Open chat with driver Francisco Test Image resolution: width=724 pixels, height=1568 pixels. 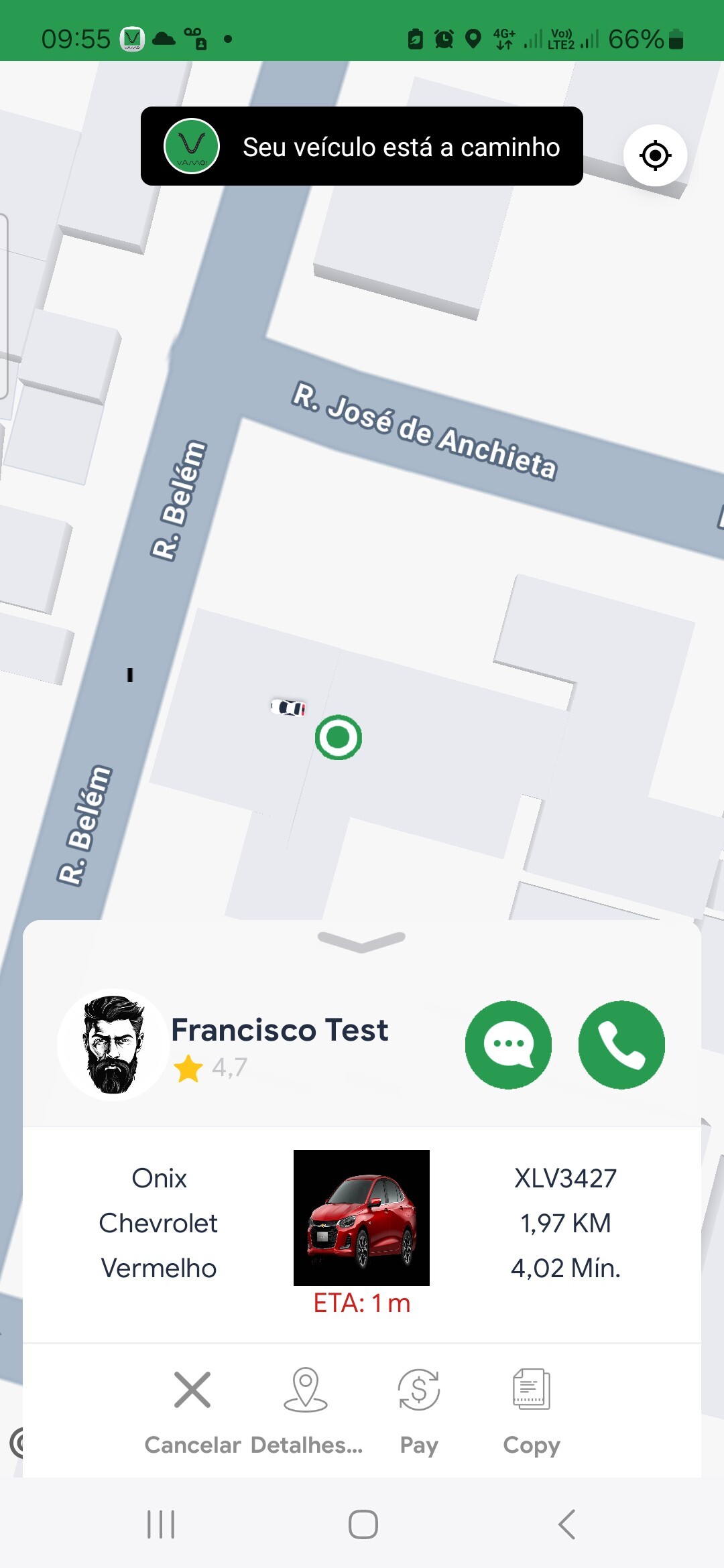click(x=508, y=1044)
